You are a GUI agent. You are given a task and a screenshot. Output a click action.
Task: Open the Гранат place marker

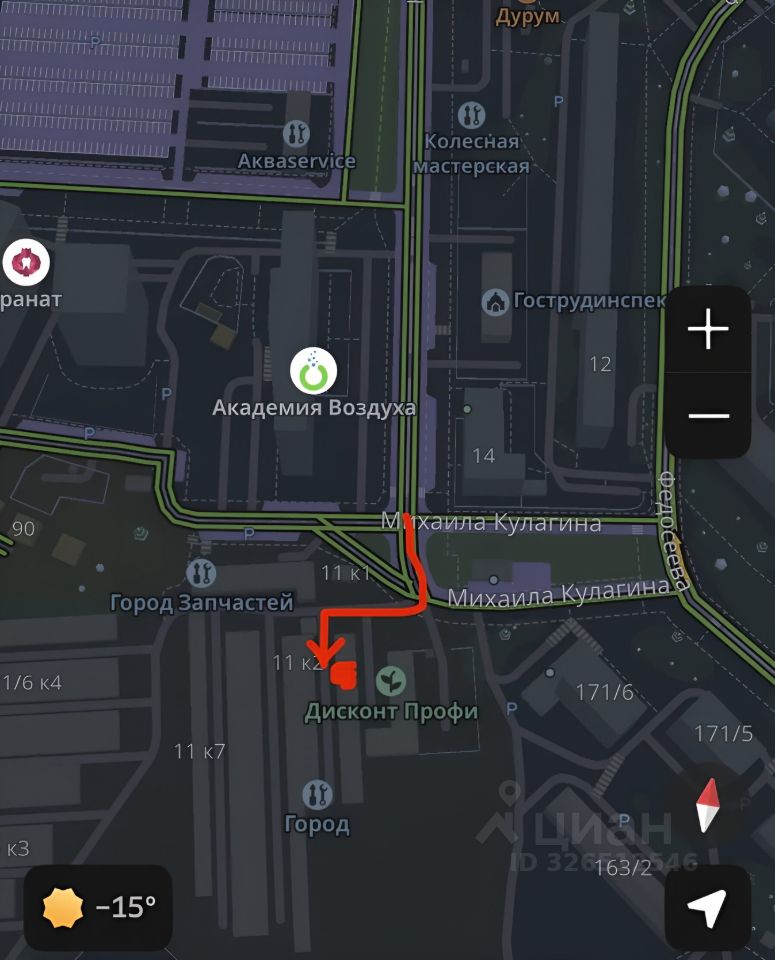tap(25, 263)
